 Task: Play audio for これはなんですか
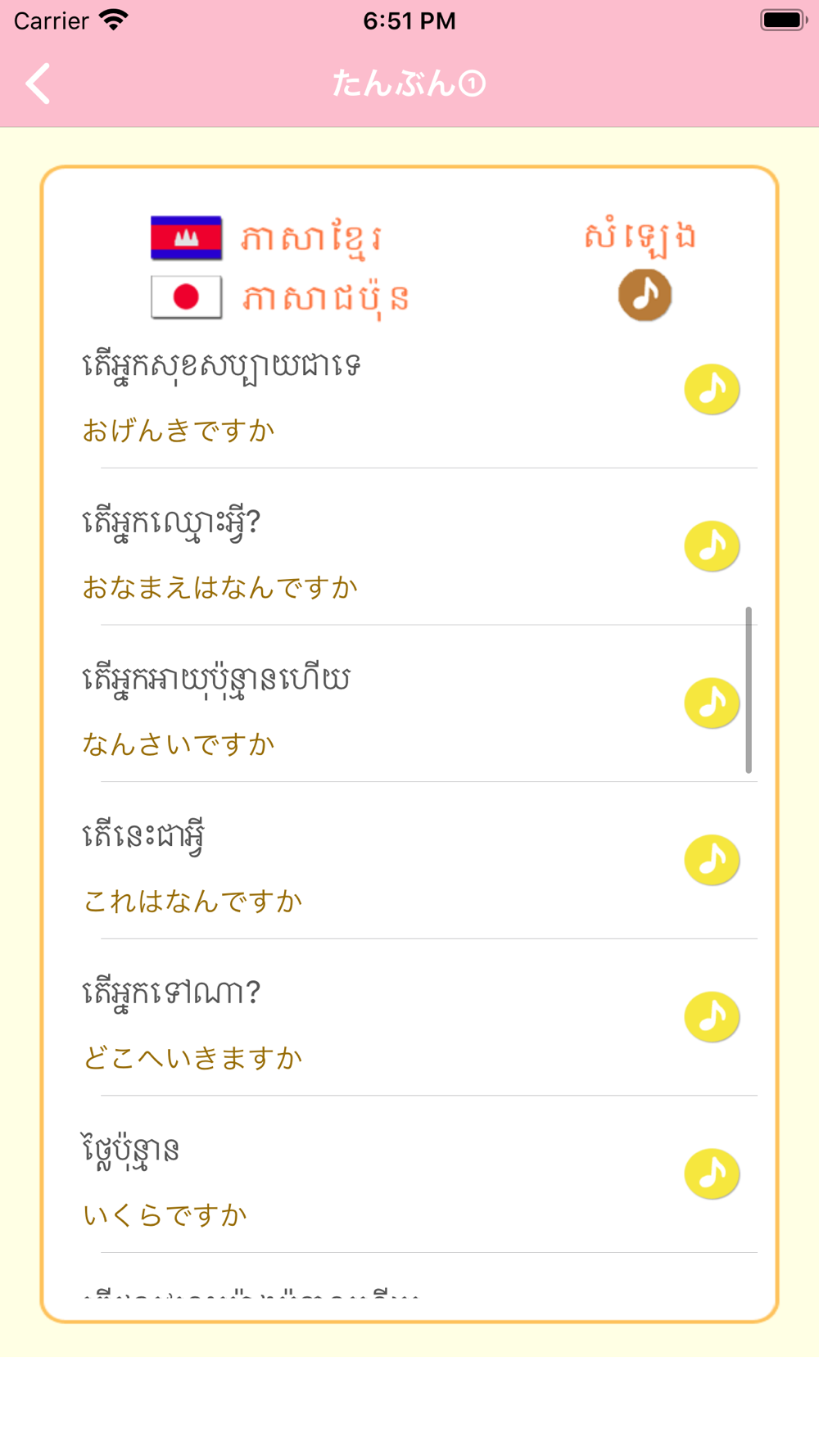[x=712, y=860]
